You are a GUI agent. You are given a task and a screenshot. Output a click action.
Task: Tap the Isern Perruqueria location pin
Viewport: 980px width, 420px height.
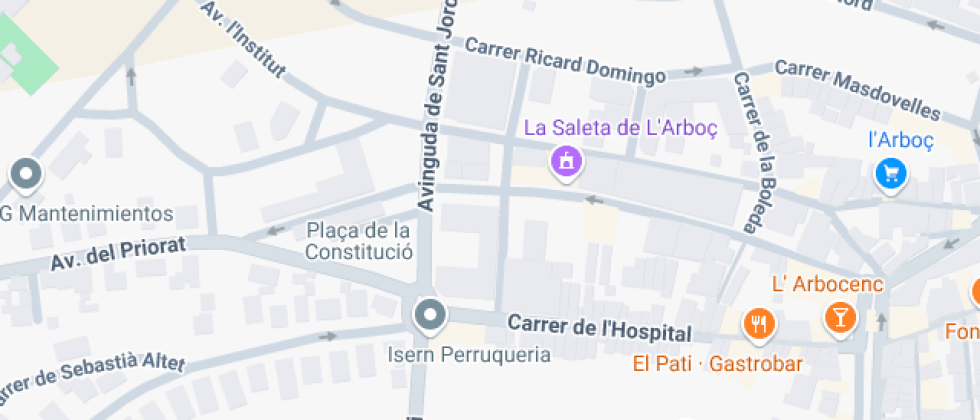click(430, 315)
